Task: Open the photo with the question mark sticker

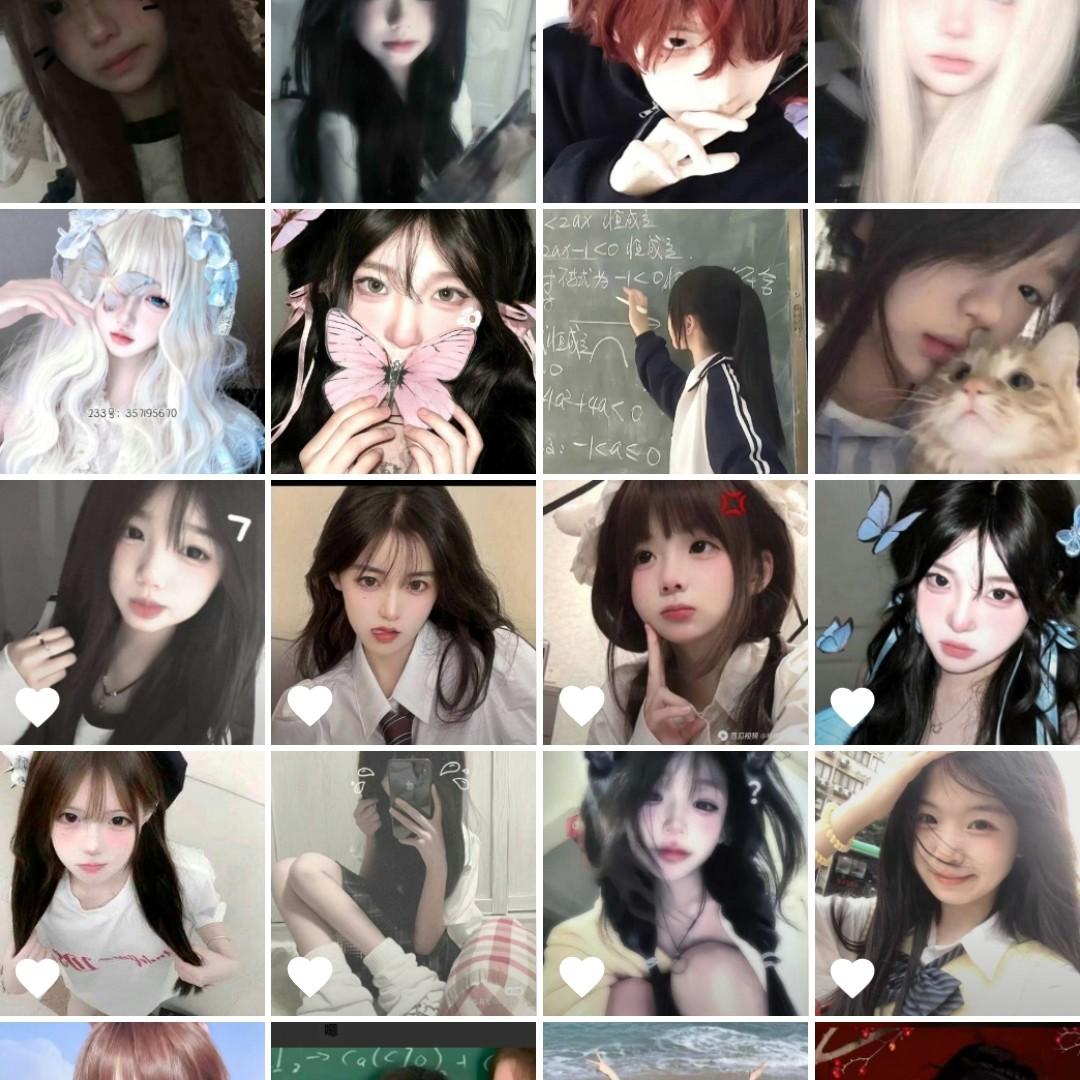Action: (x=675, y=884)
